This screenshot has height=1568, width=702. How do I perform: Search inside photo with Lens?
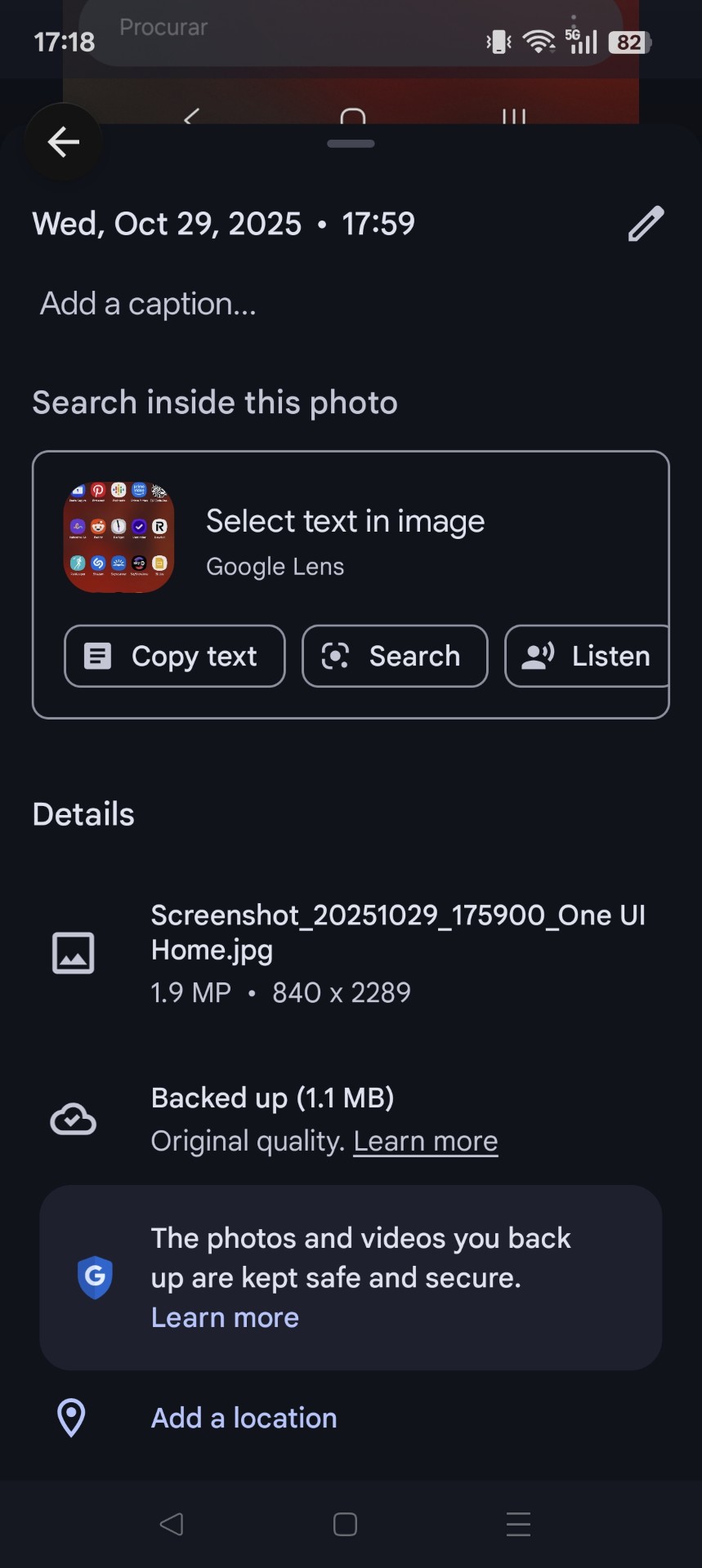395,656
